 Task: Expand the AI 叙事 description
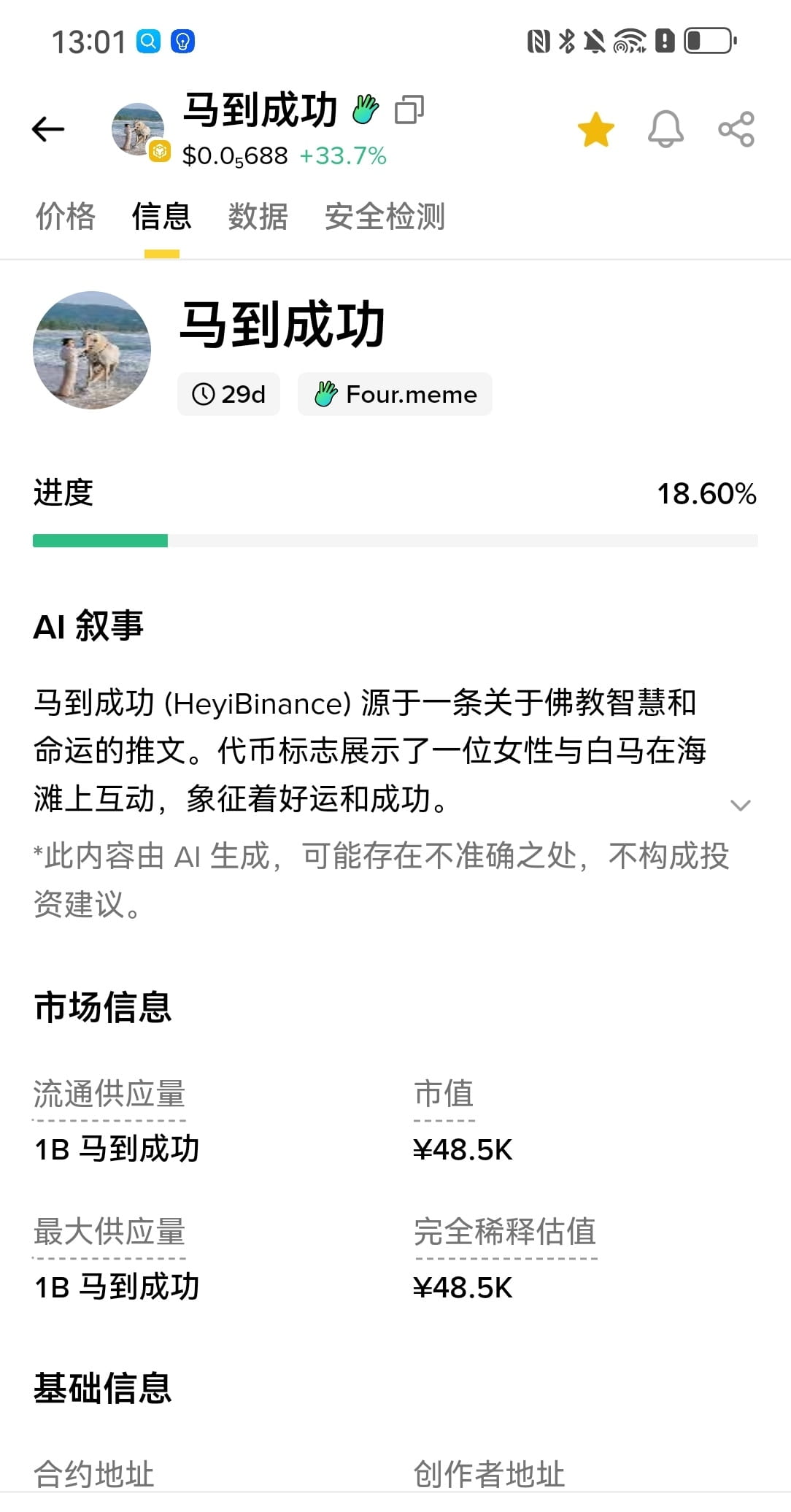(x=740, y=805)
